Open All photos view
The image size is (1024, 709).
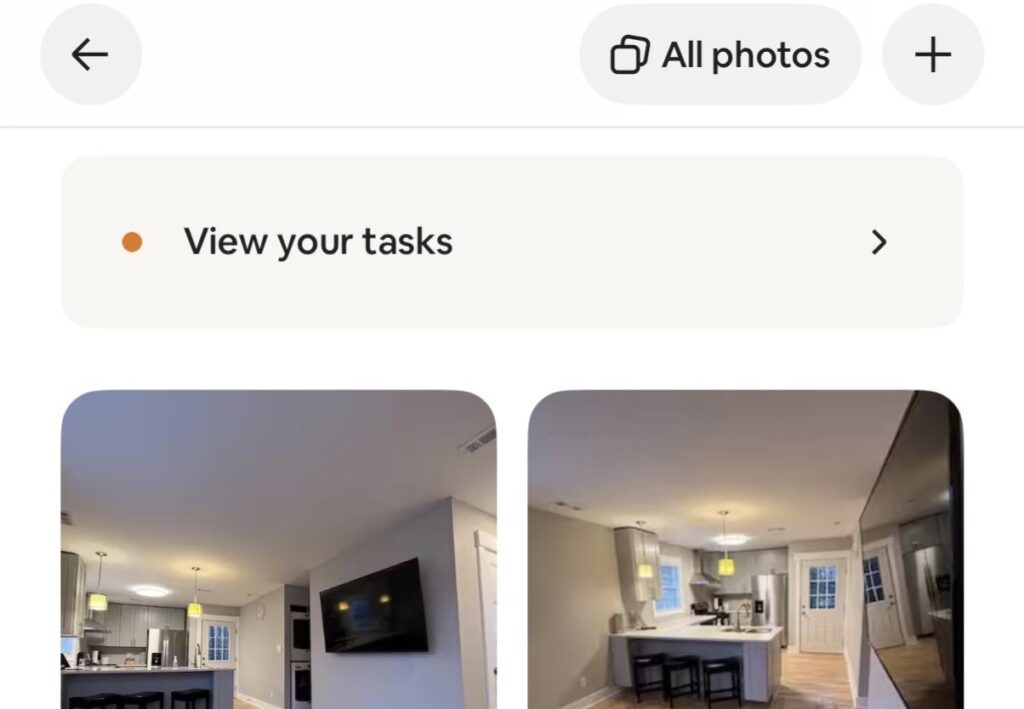[x=720, y=55]
